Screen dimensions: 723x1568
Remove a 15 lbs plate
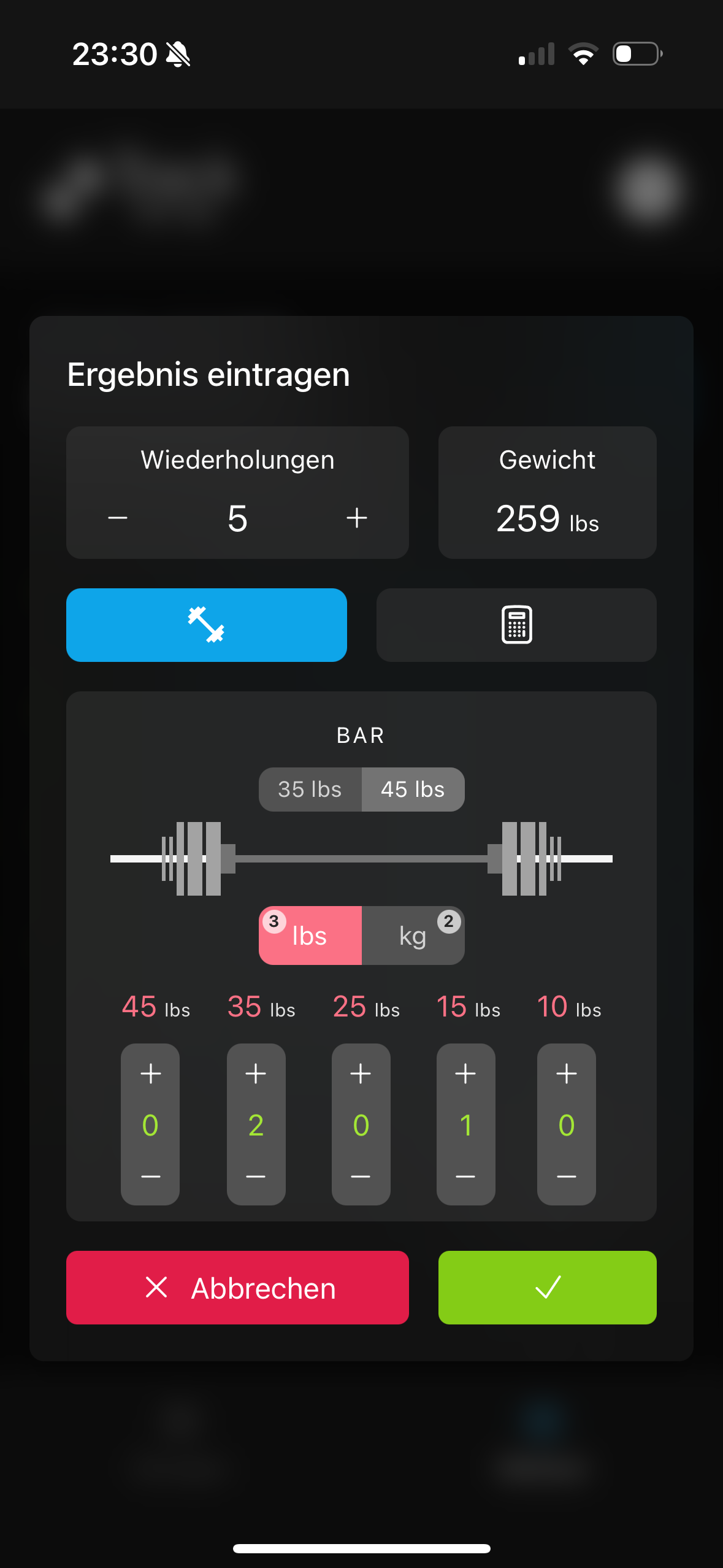[465, 1176]
